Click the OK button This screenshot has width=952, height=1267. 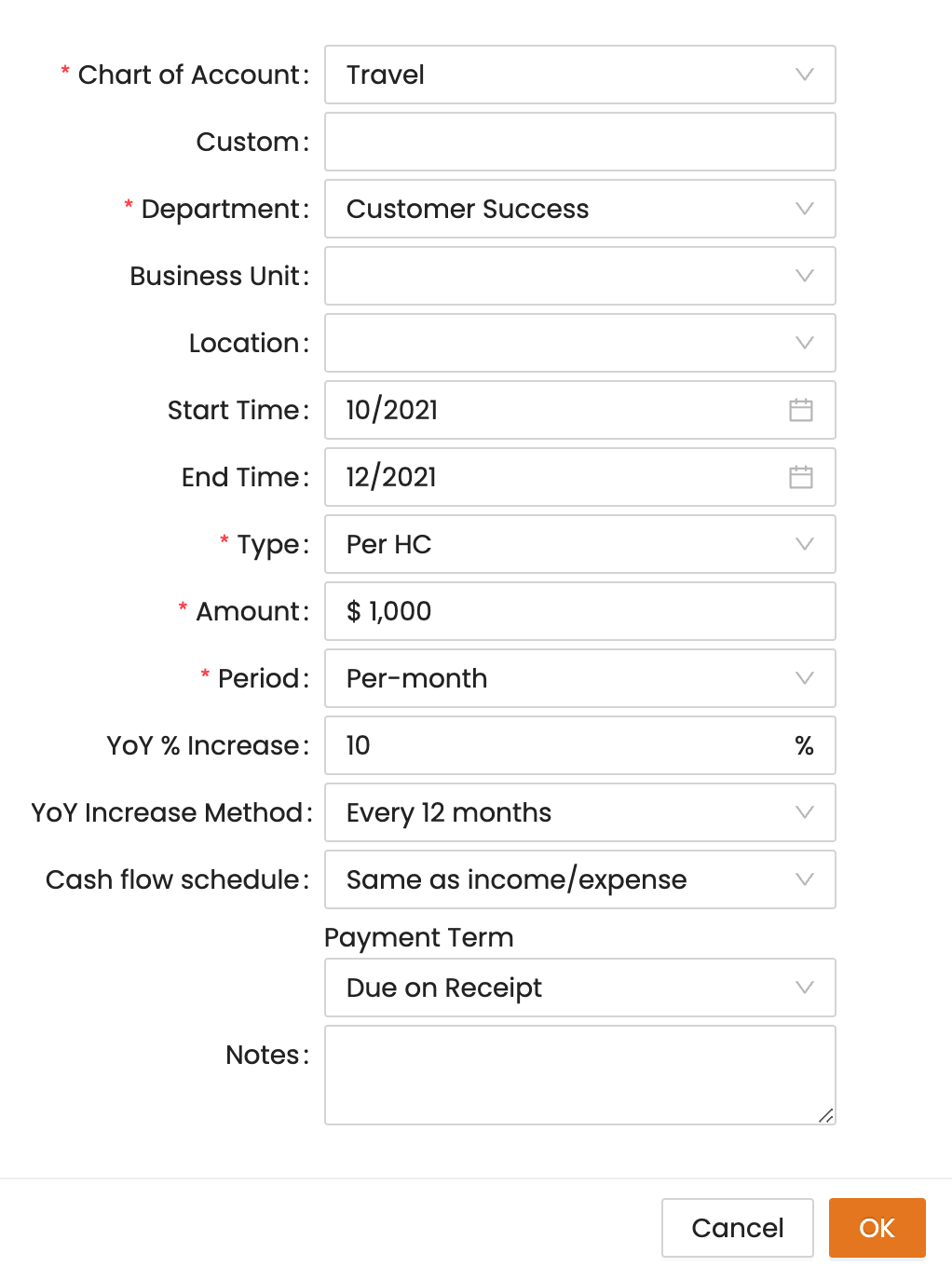point(876,1228)
